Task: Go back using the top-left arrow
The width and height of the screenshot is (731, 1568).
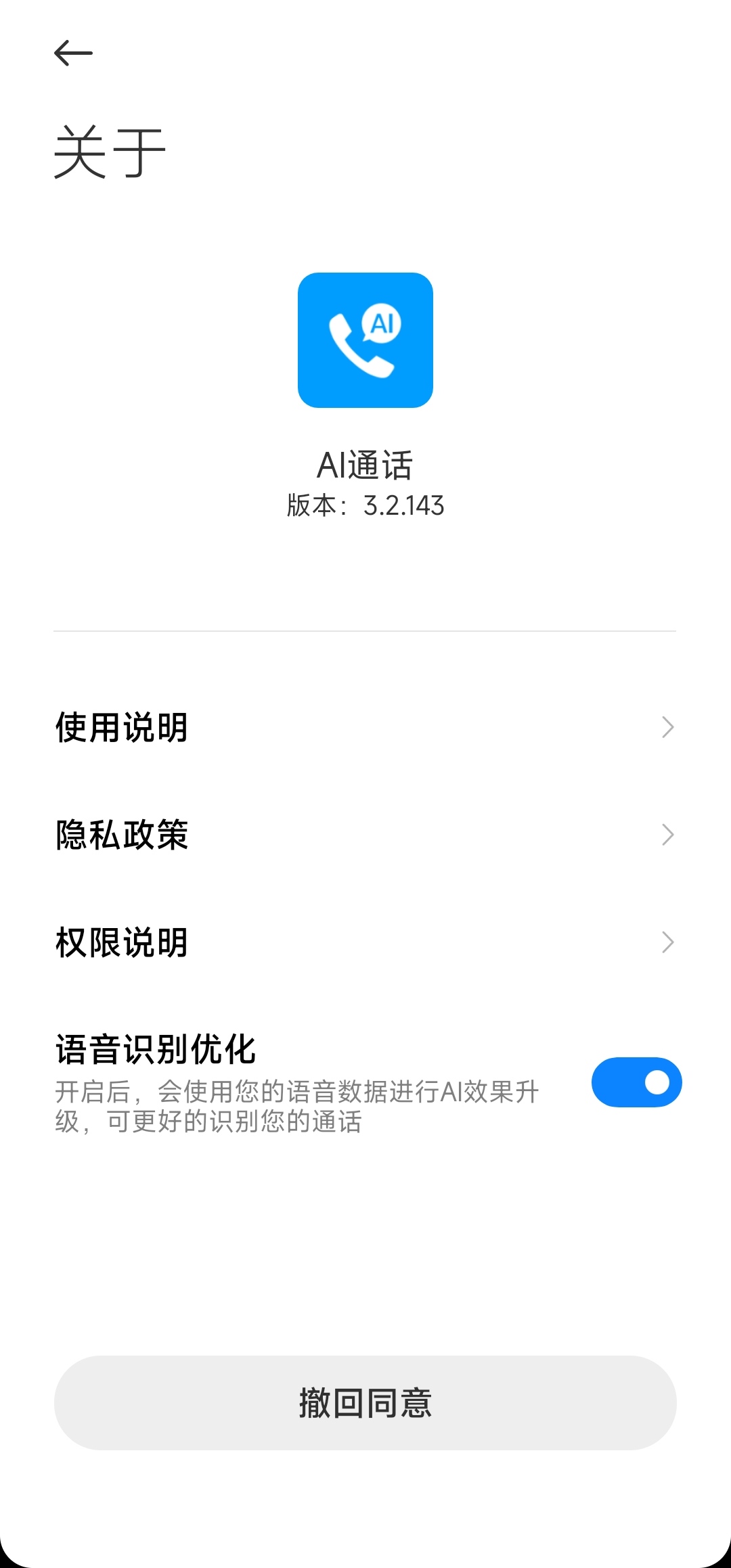Action: click(x=73, y=53)
